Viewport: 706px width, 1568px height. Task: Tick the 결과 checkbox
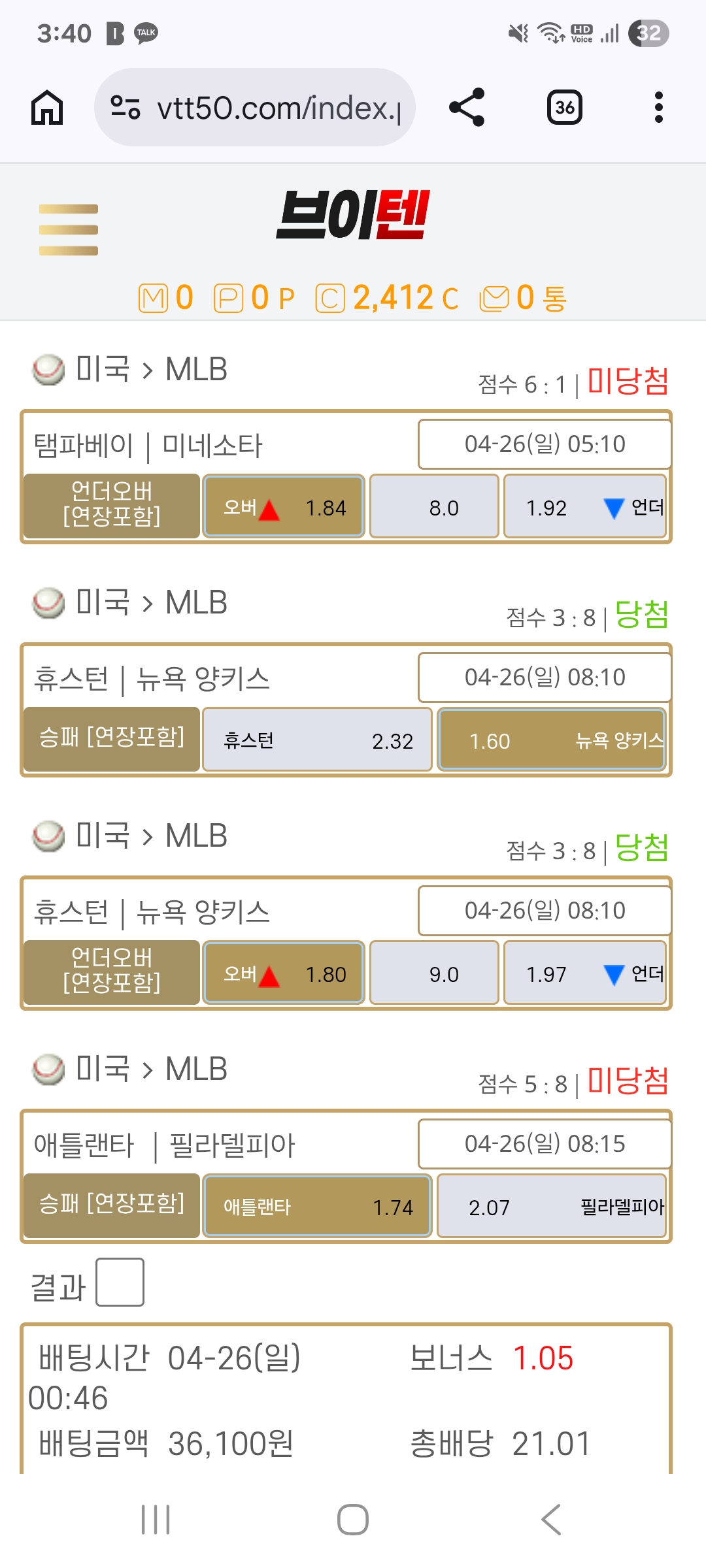click(x=120, y=1282)
